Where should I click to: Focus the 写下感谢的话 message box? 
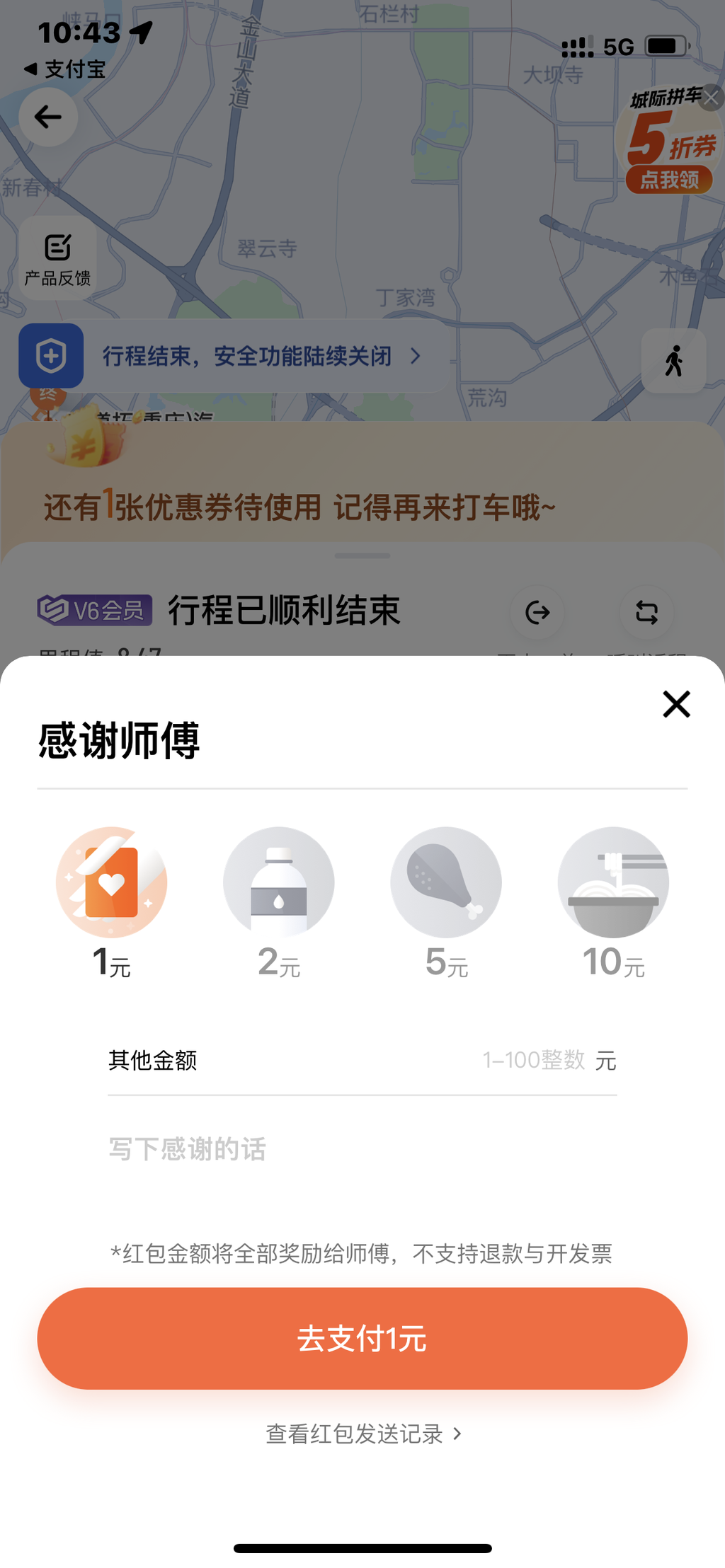tap(361, 1149)
